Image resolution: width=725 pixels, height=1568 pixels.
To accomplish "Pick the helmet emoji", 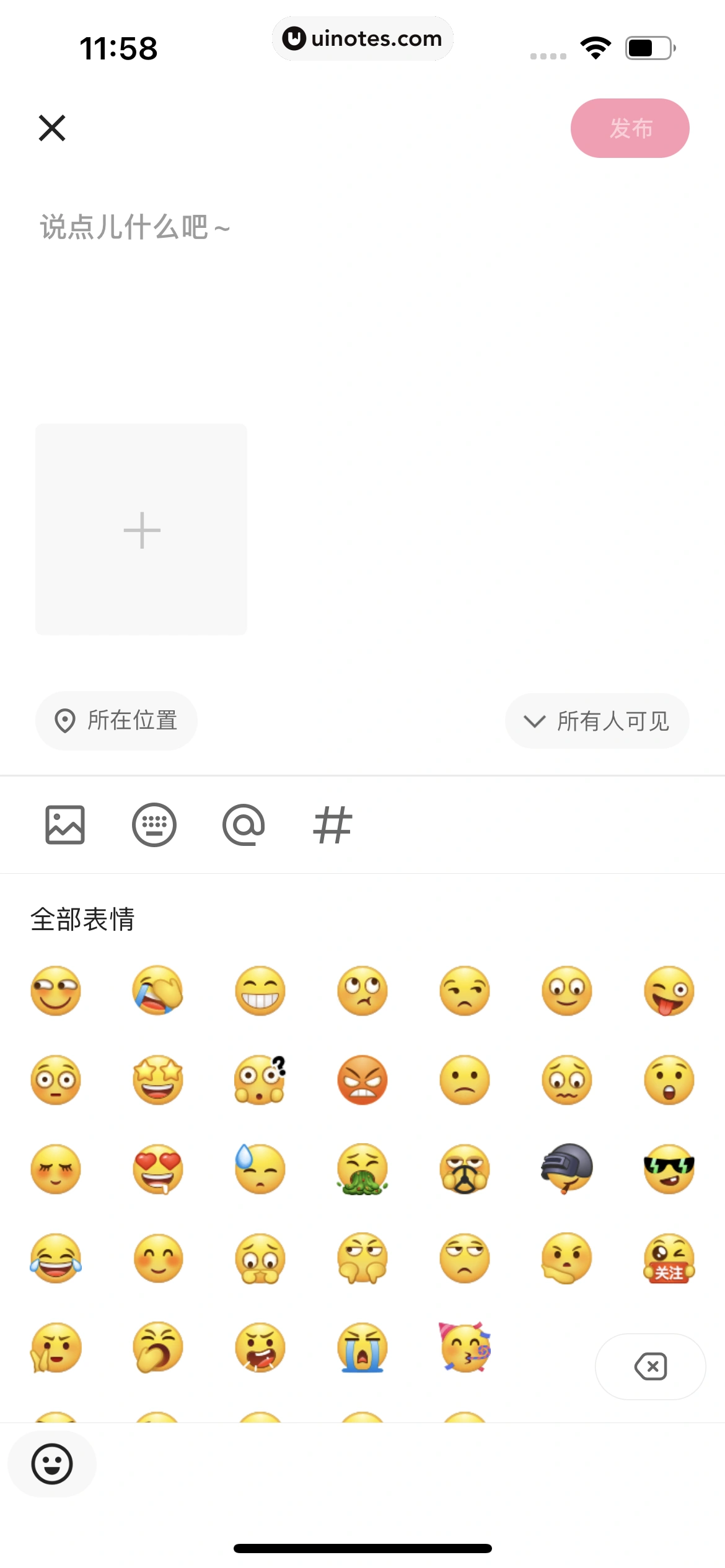I will pos(567,1169).
